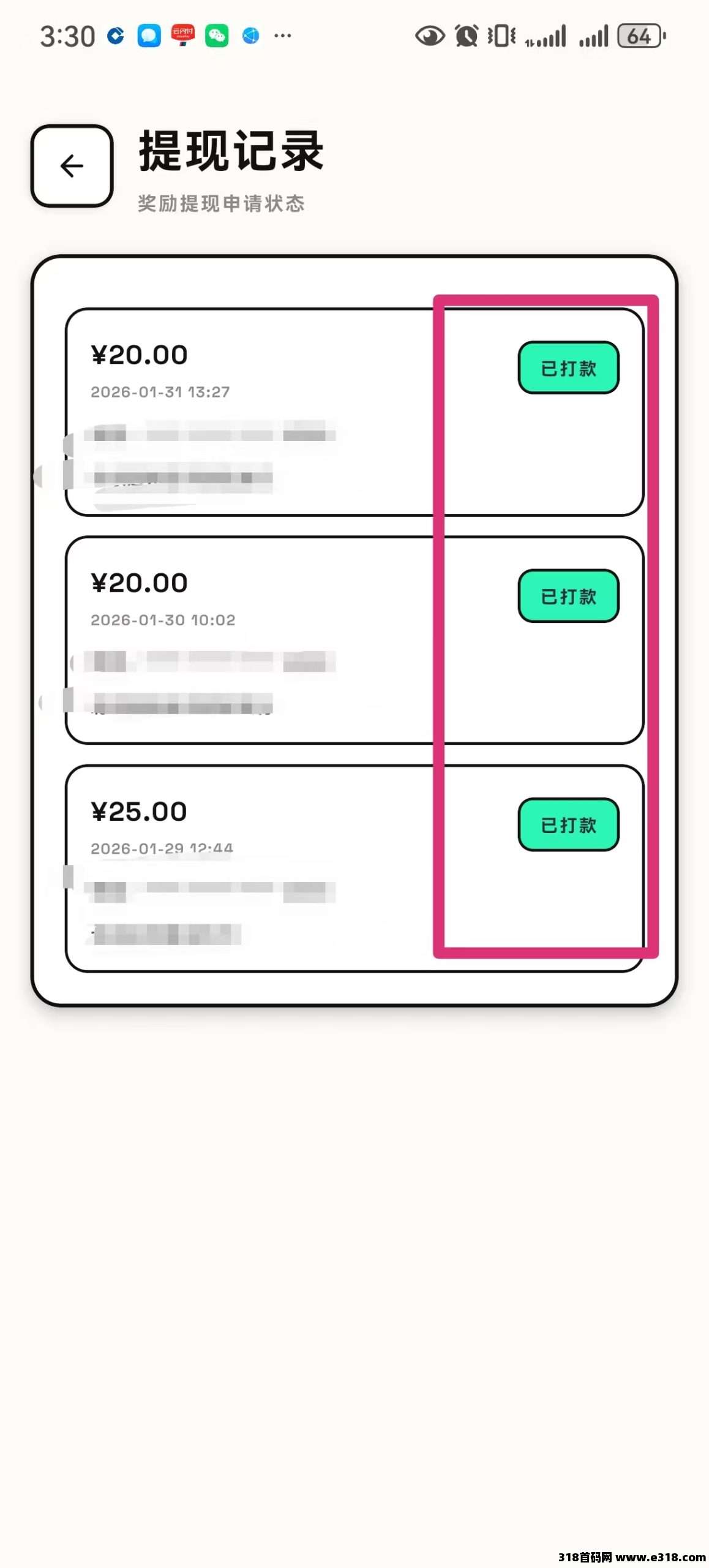Tap 已打款 status on the ¥25.00 record
The image size is (709, 1568).
568,825
